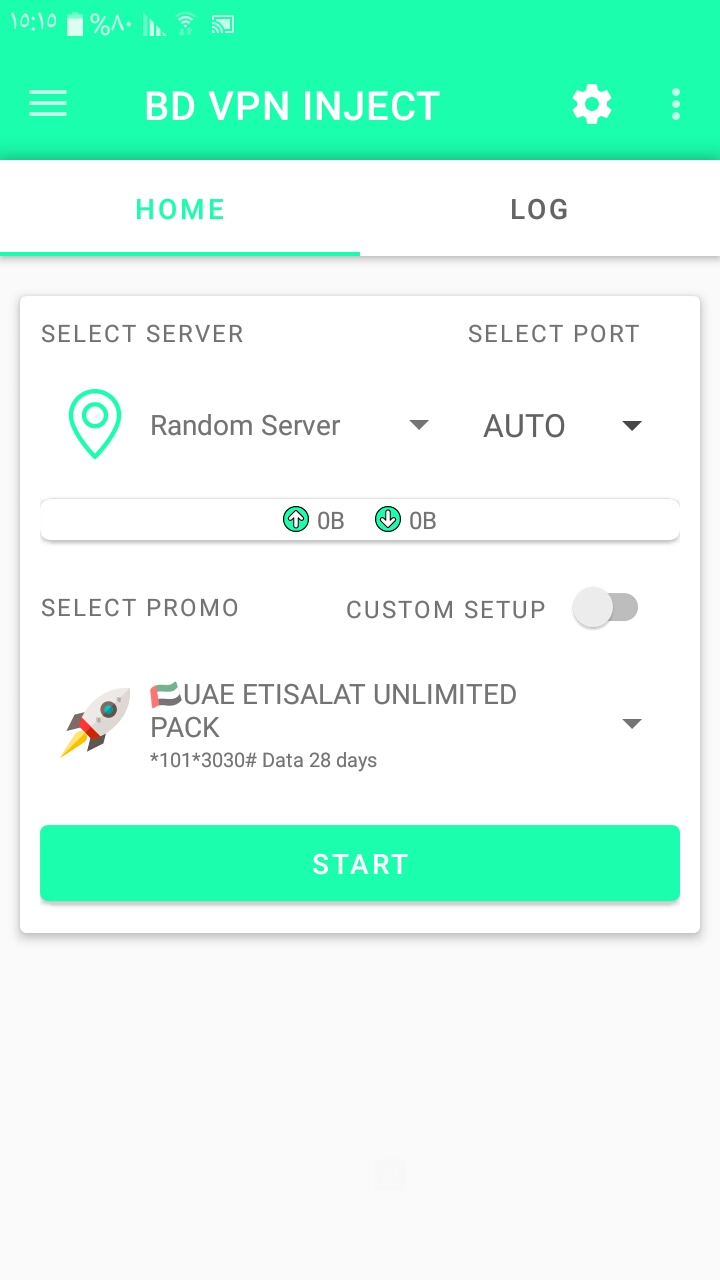Open the three-dot overflow menu
The width and height of the screenshot is (720, 1280).
676,104
